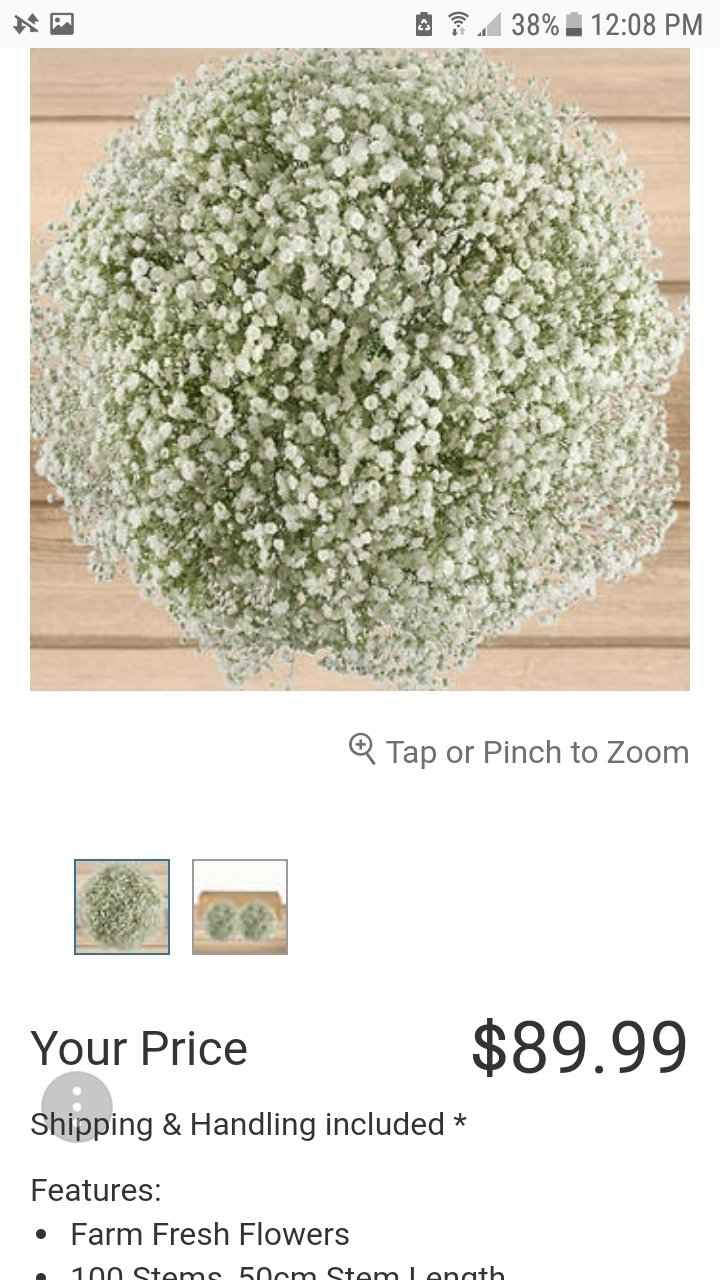Tap the magnifier zoom icon
This screenshot has width=720, height=1280.
(360, 748)
